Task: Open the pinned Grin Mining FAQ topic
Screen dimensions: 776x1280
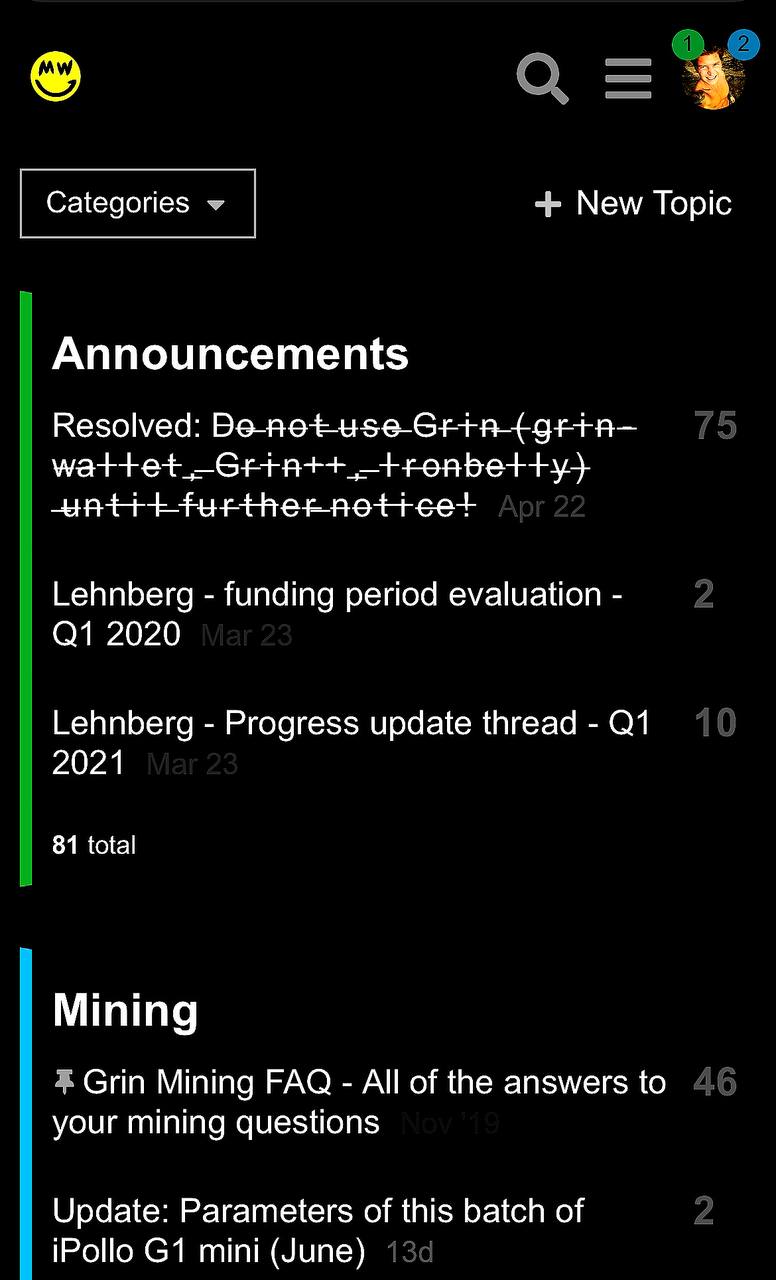Action: (x=359, y=1101)
